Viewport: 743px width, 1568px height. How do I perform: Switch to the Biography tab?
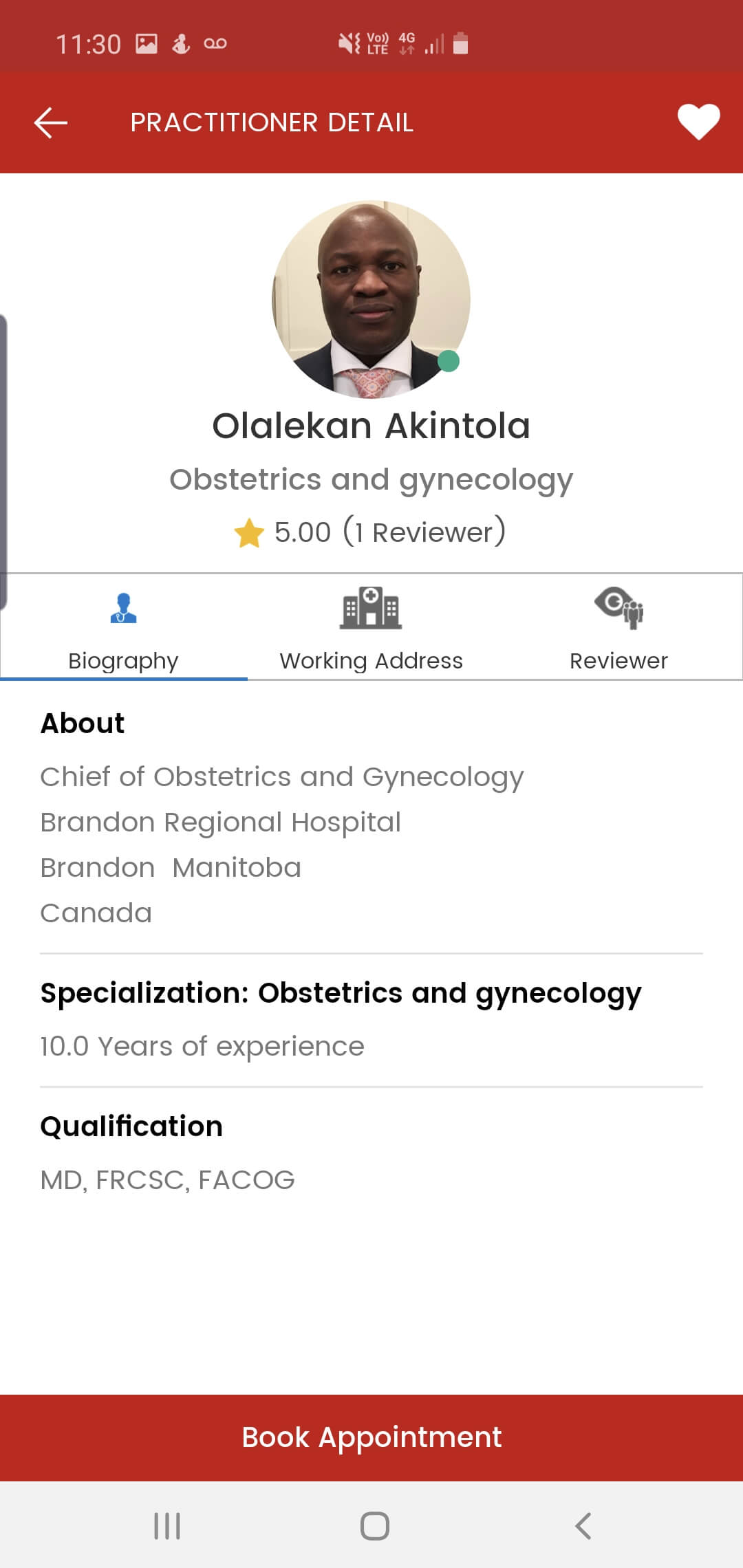click(x=124, y=627)
